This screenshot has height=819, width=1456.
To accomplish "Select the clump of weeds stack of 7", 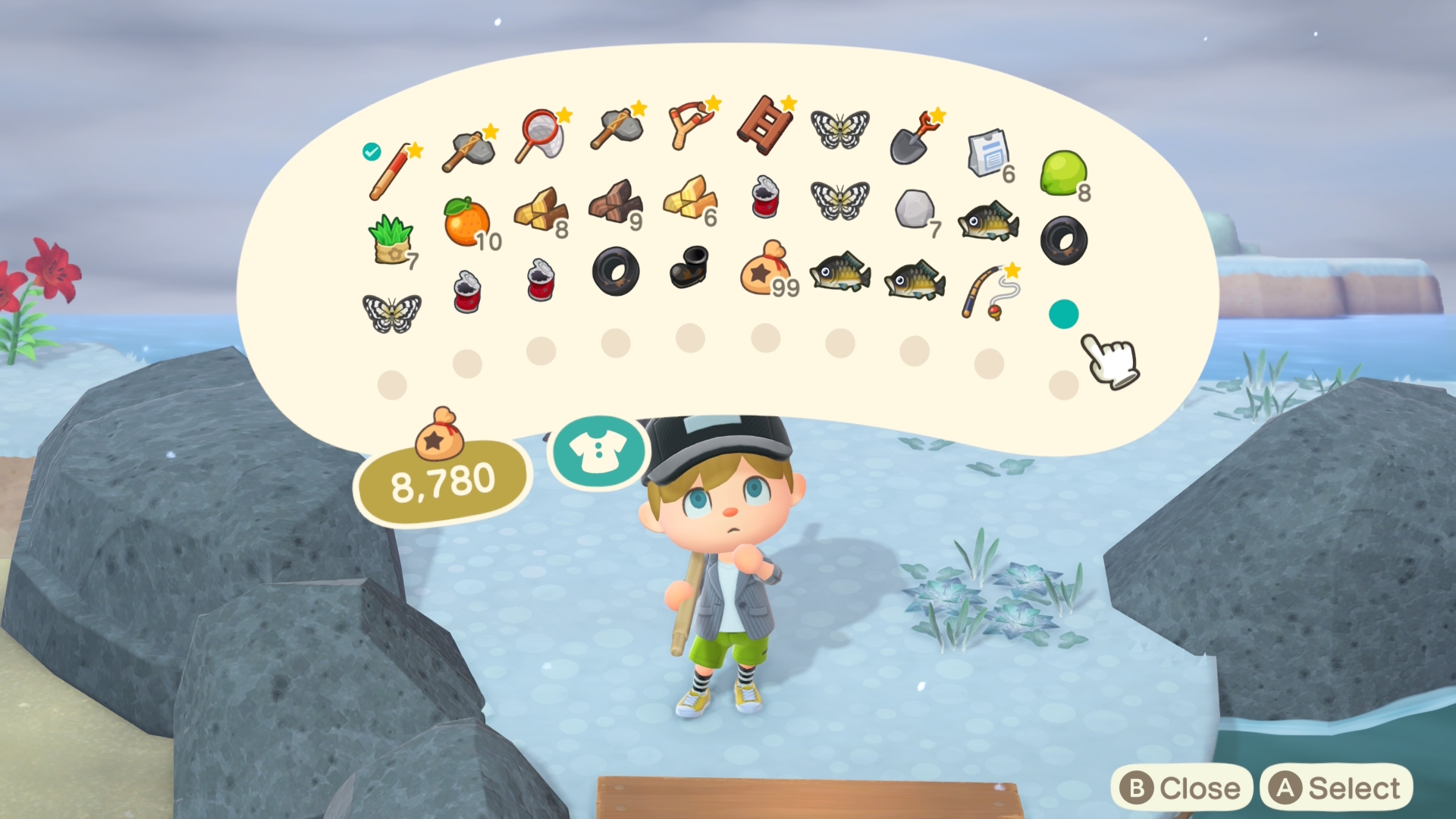I will click(391, 240).
